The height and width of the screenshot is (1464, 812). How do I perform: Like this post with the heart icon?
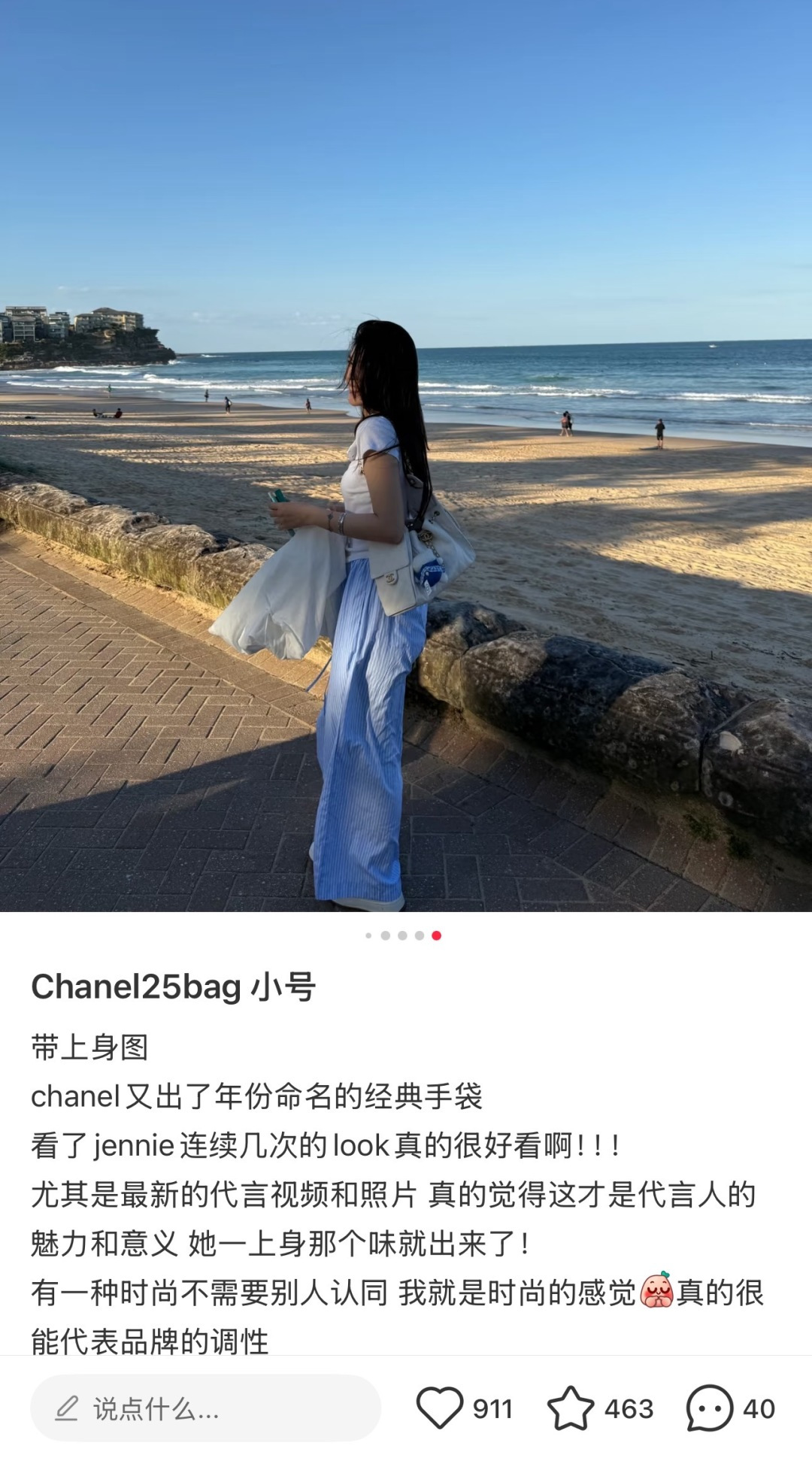[x=440, y=1408]
